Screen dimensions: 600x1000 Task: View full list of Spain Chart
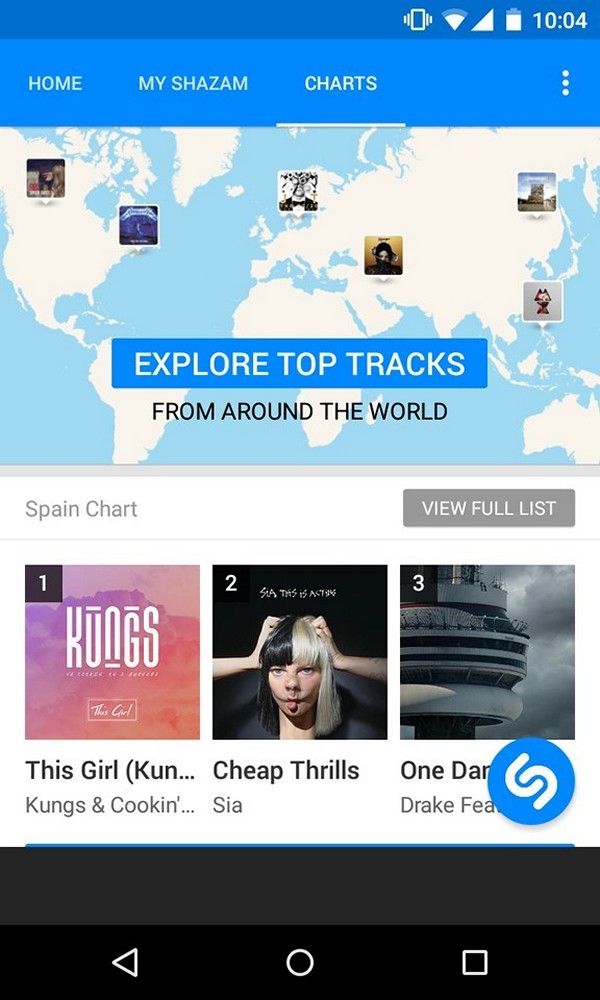(x=489, y=508)
